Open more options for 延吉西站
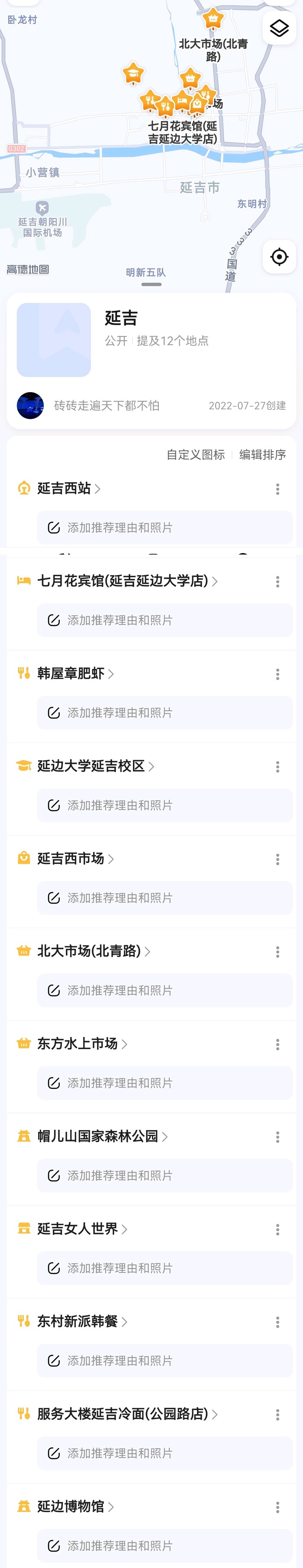This screenshot has width=303, height=1568. click(277, 489)
